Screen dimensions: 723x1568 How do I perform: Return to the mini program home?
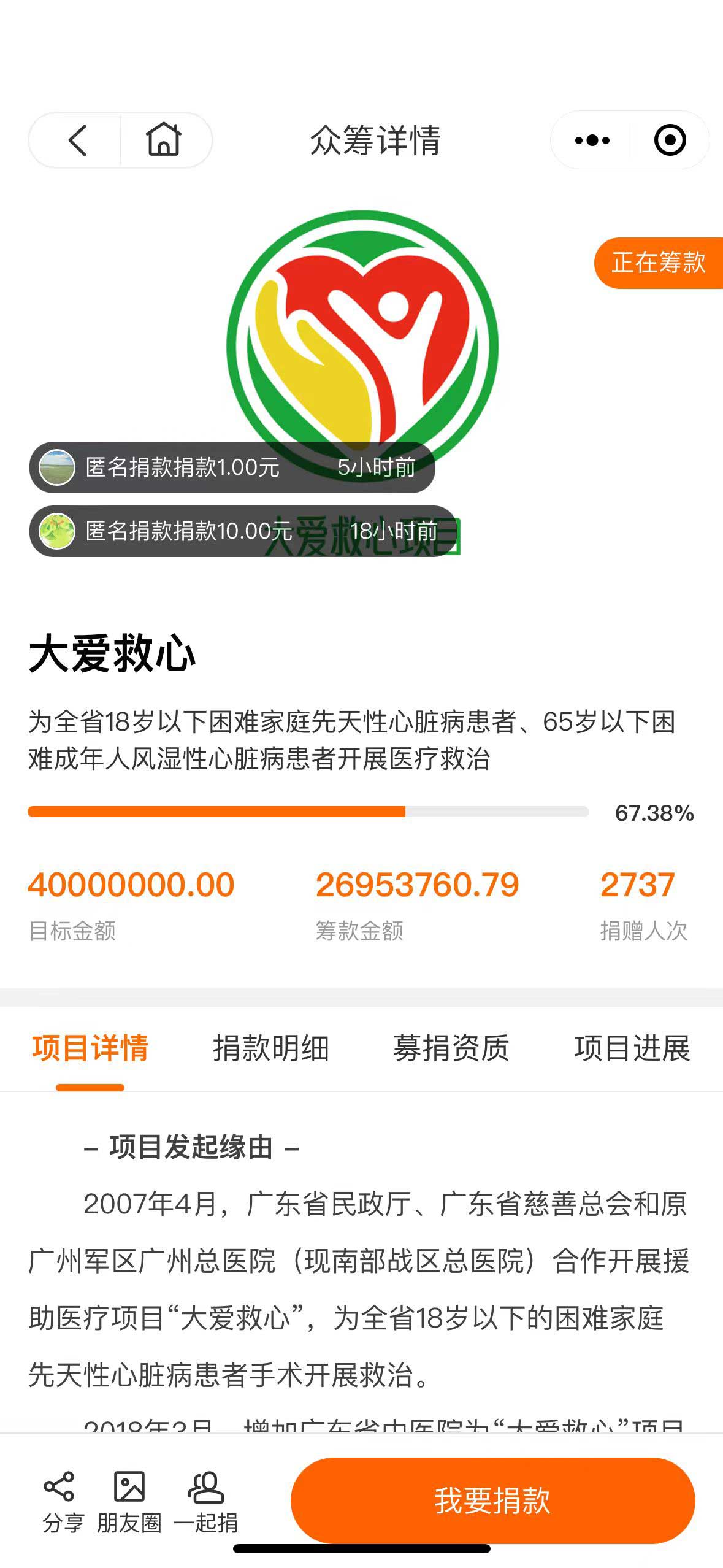click(164, 140)
